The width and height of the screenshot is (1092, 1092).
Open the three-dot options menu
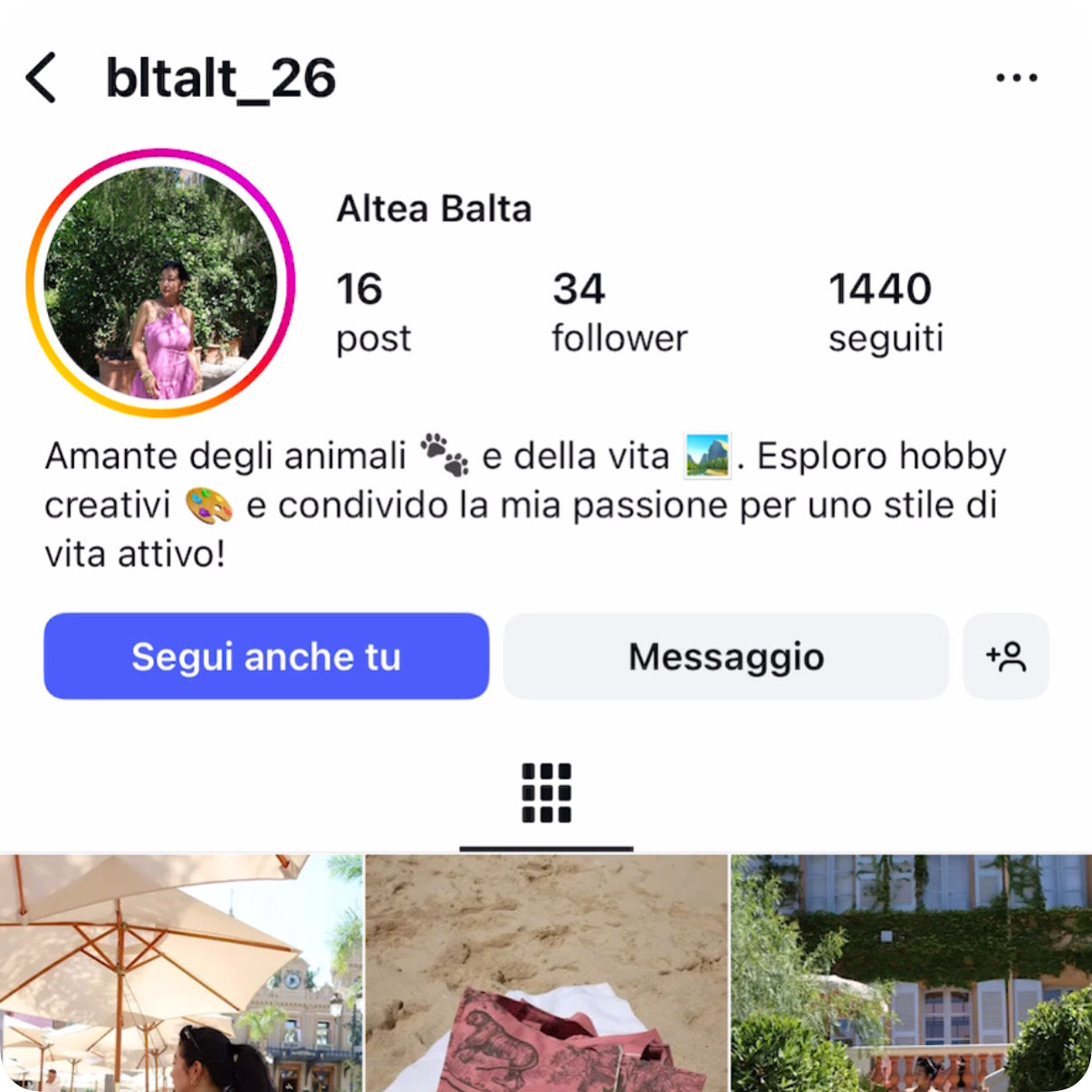(x=1016, y=78)
